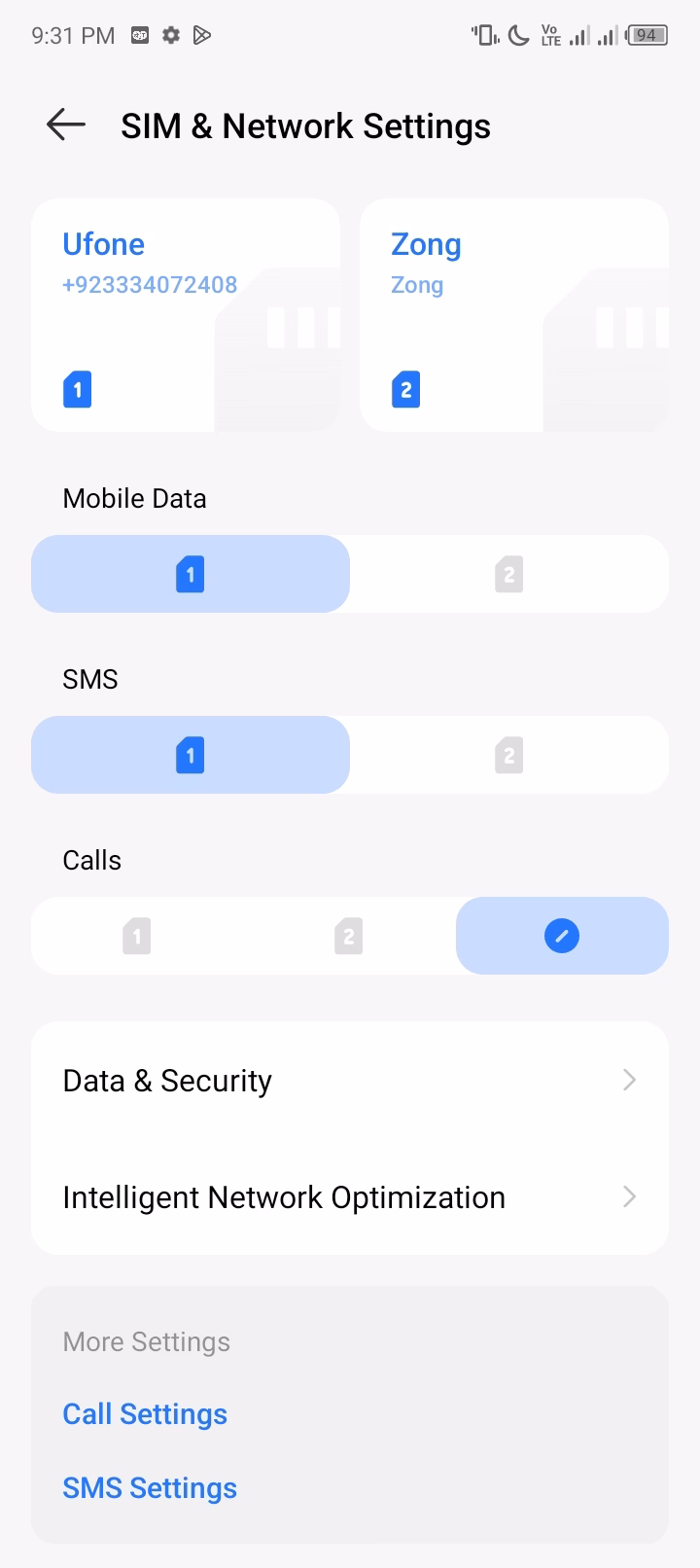
Task: Open Data & Security
Action: tap(350, 1080)
